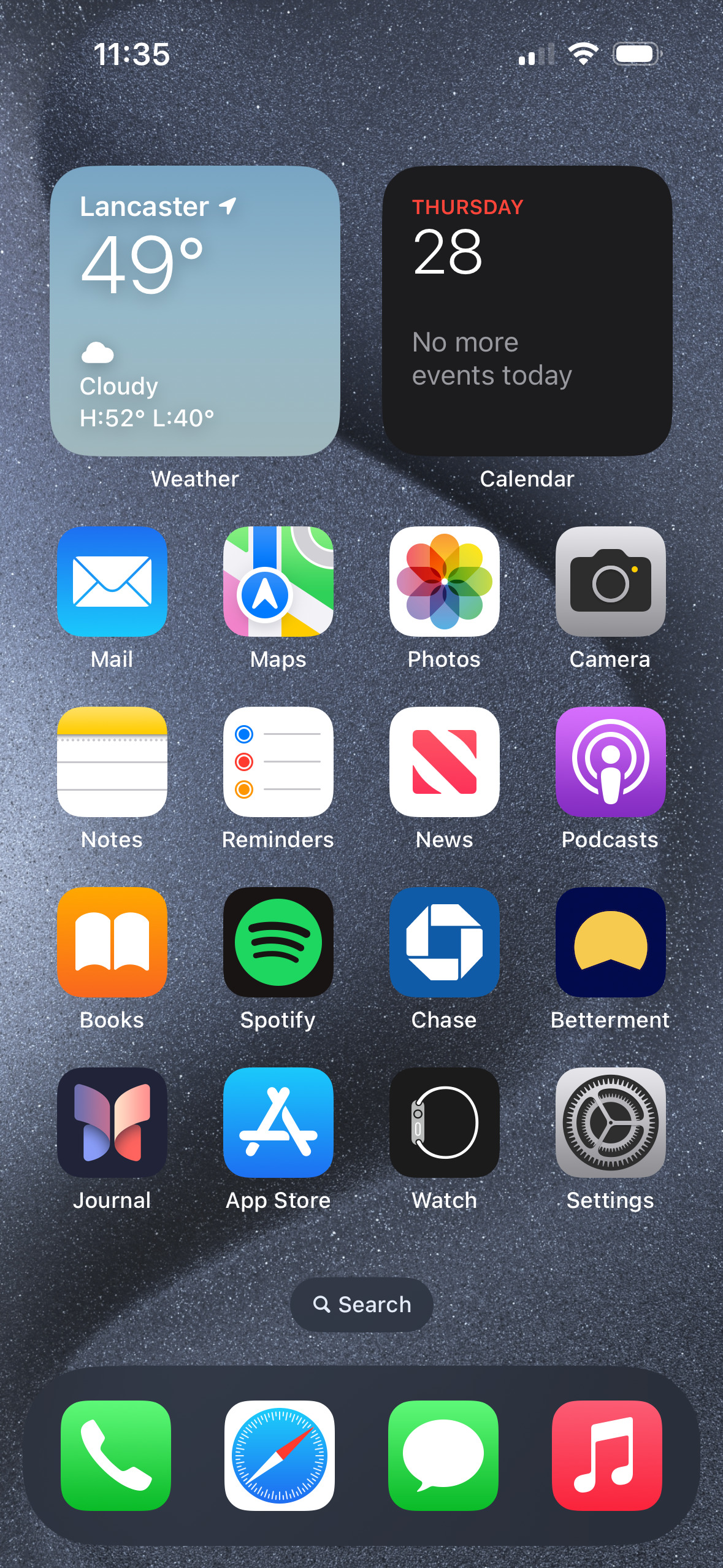Viewport: 723px width, 1568px height.
Task: Open the Photos app
Action: pyautogui.click(x=444, y=581)
